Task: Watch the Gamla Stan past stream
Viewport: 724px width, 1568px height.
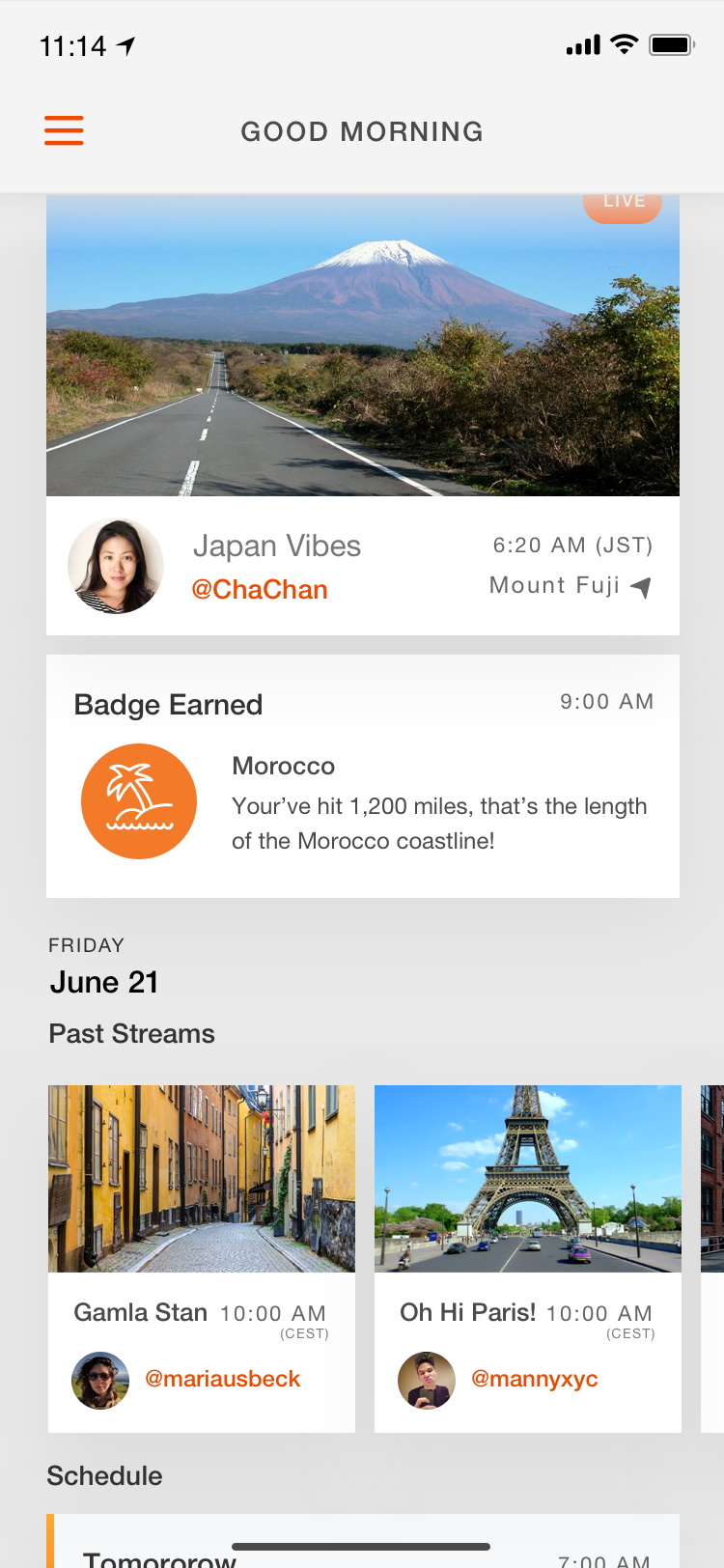Action: pyautogui.click(x=202, y=1179)
